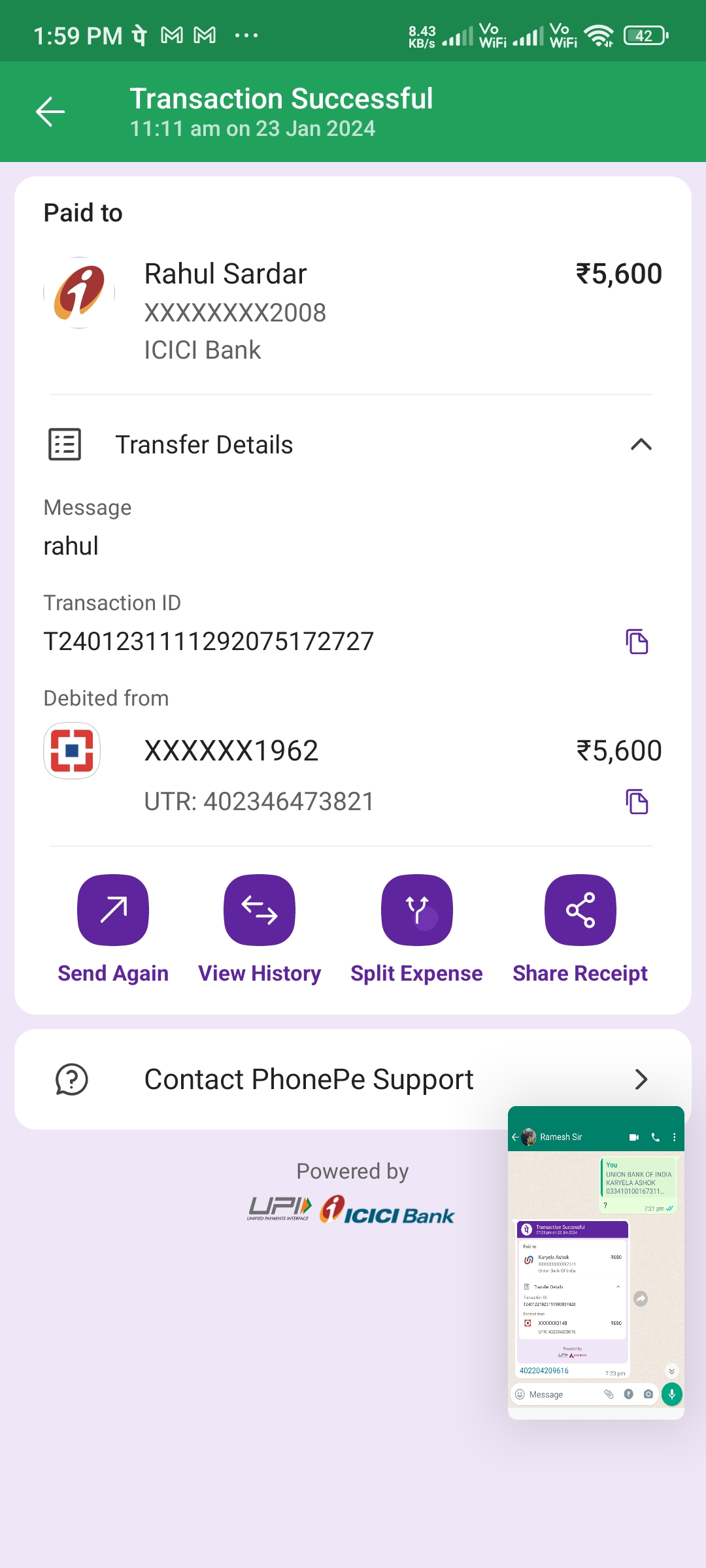Copy the UTR number
The height and width of the screenshot is (1568, 706).
coord(637,802)
